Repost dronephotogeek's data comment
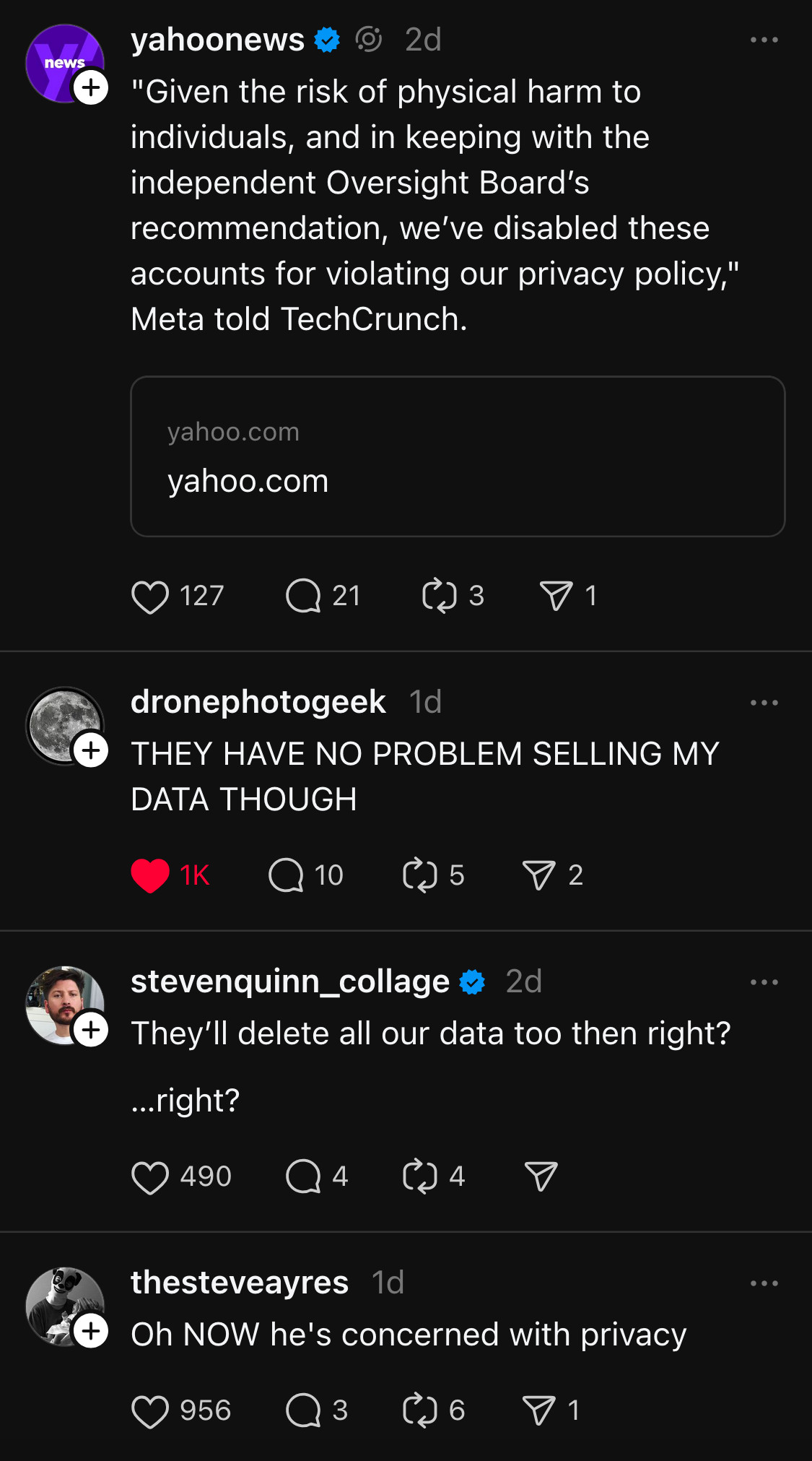The image size is (812, 1461). pos(422,875)
